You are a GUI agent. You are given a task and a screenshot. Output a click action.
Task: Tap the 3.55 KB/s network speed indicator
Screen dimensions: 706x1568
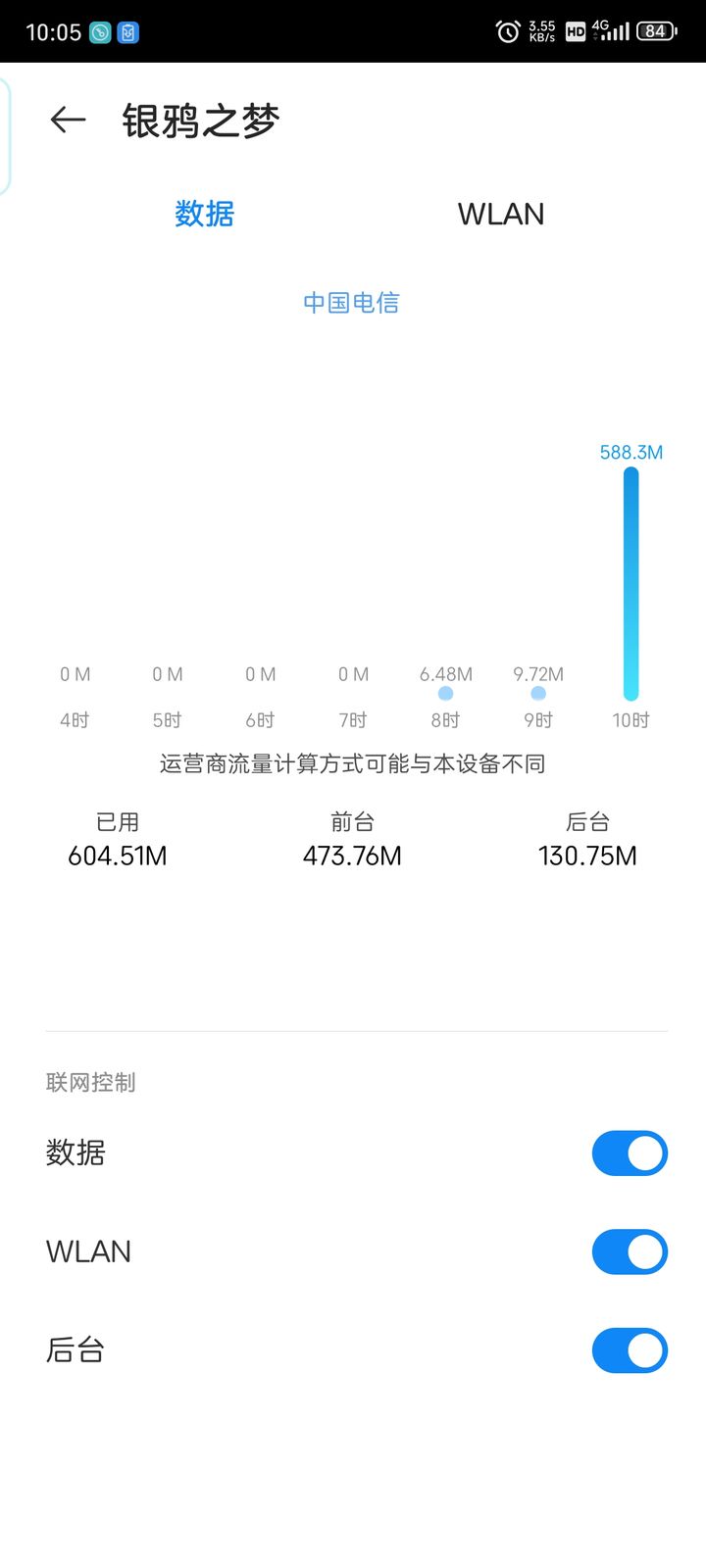tap(541, 30)
